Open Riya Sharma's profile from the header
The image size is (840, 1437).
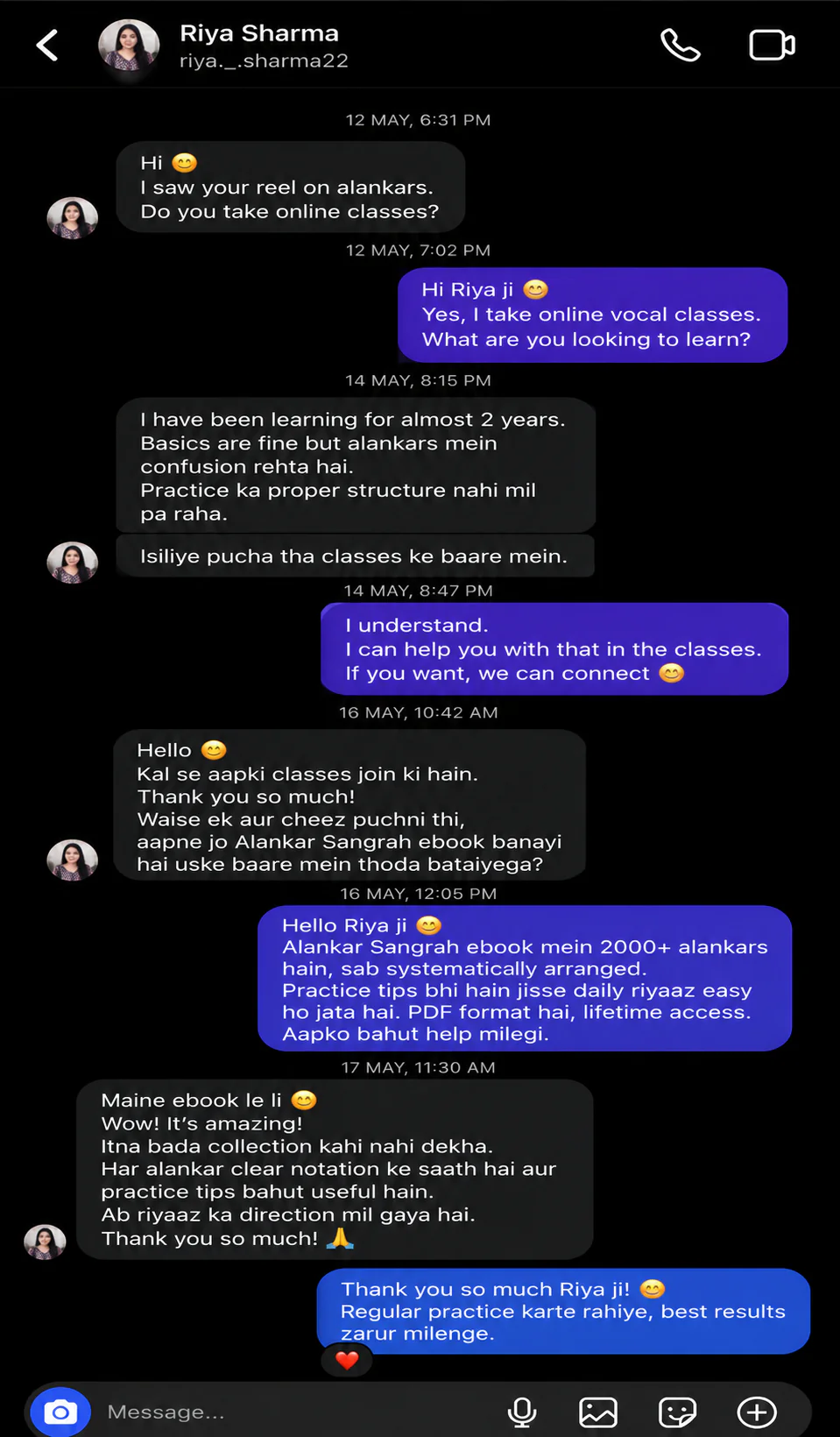[223, 46]
